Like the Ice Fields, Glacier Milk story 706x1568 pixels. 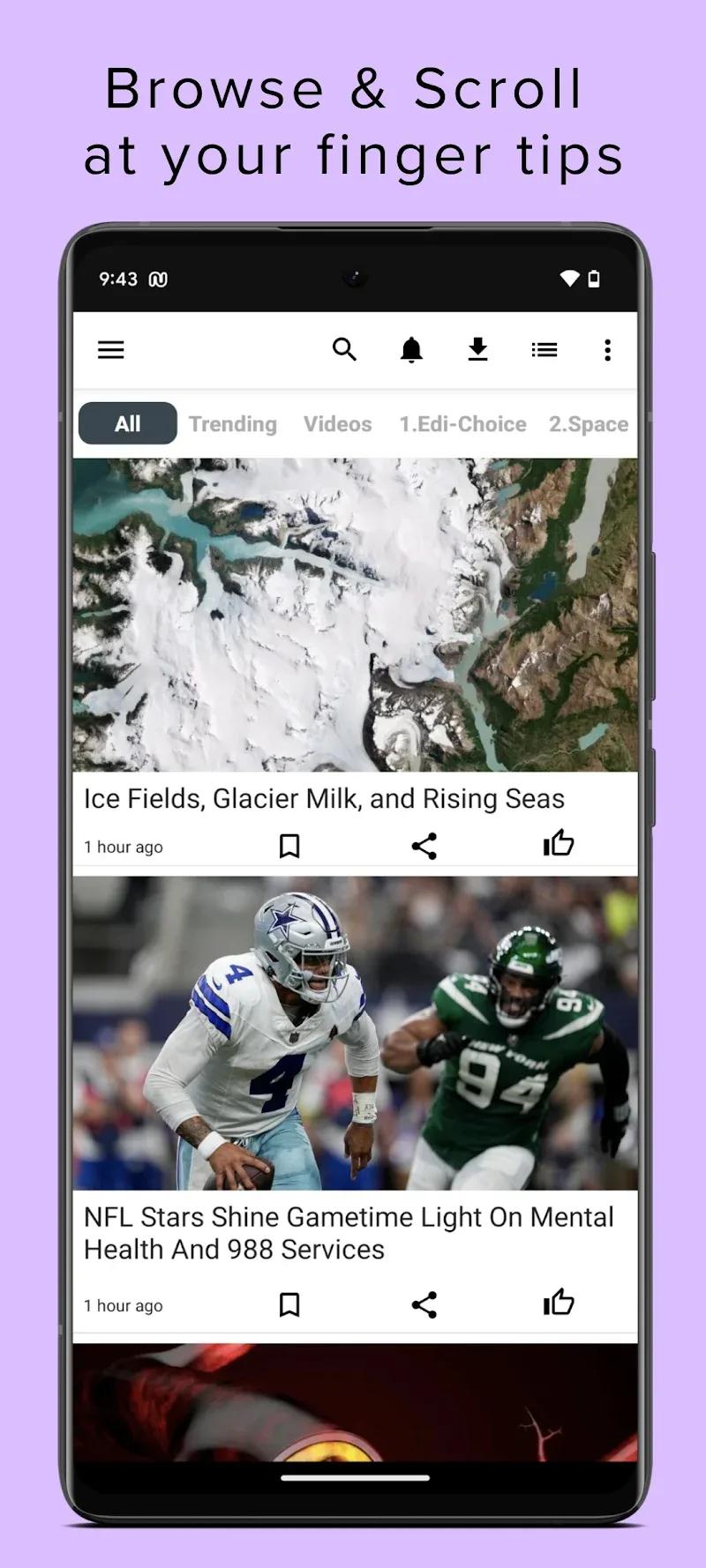[558, 844]
